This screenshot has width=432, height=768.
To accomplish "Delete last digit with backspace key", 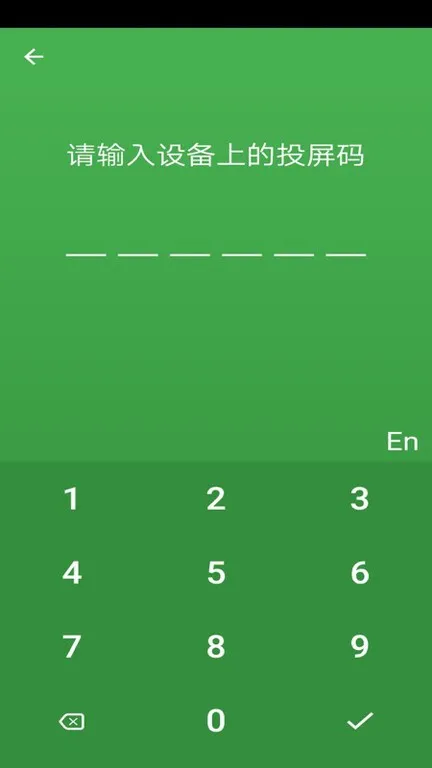I will 72,721.
